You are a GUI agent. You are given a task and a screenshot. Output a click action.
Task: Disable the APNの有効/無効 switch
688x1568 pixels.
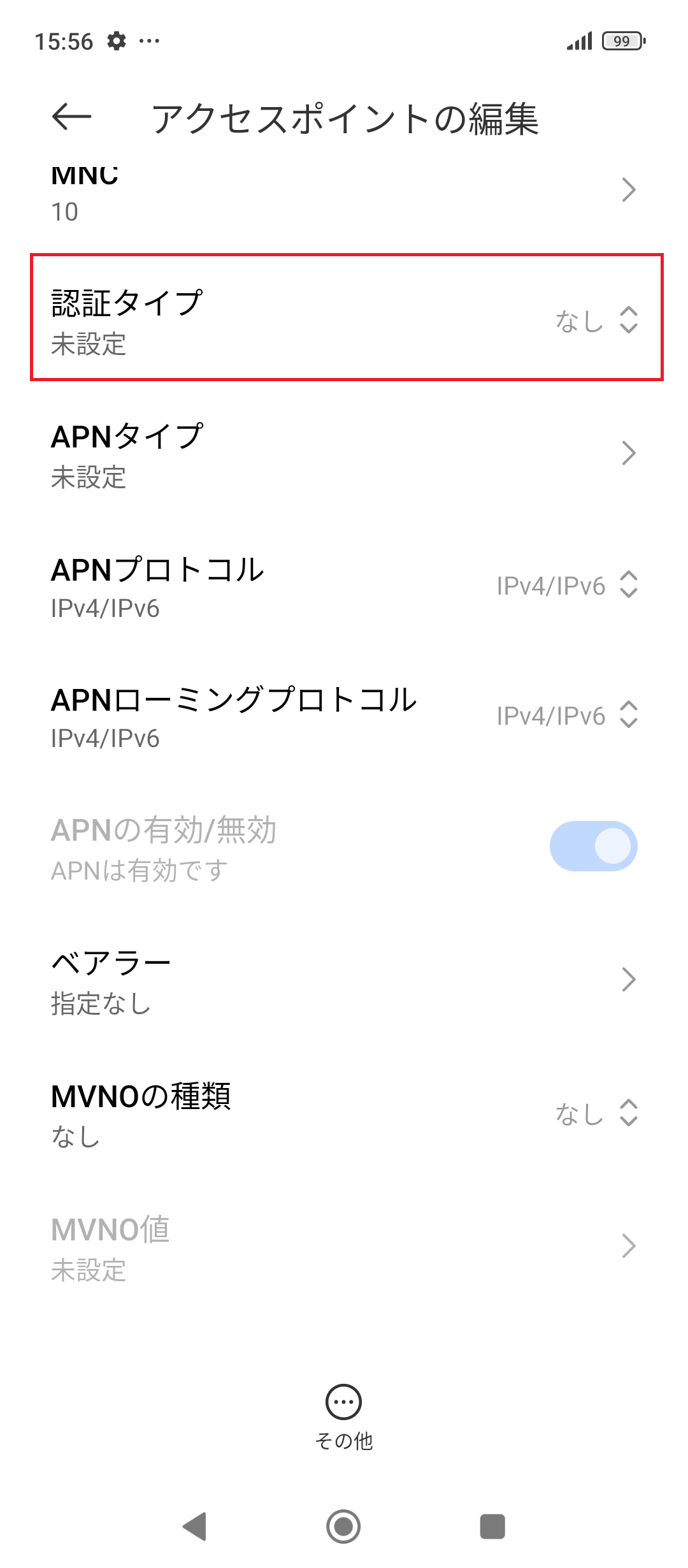(592, 846)
